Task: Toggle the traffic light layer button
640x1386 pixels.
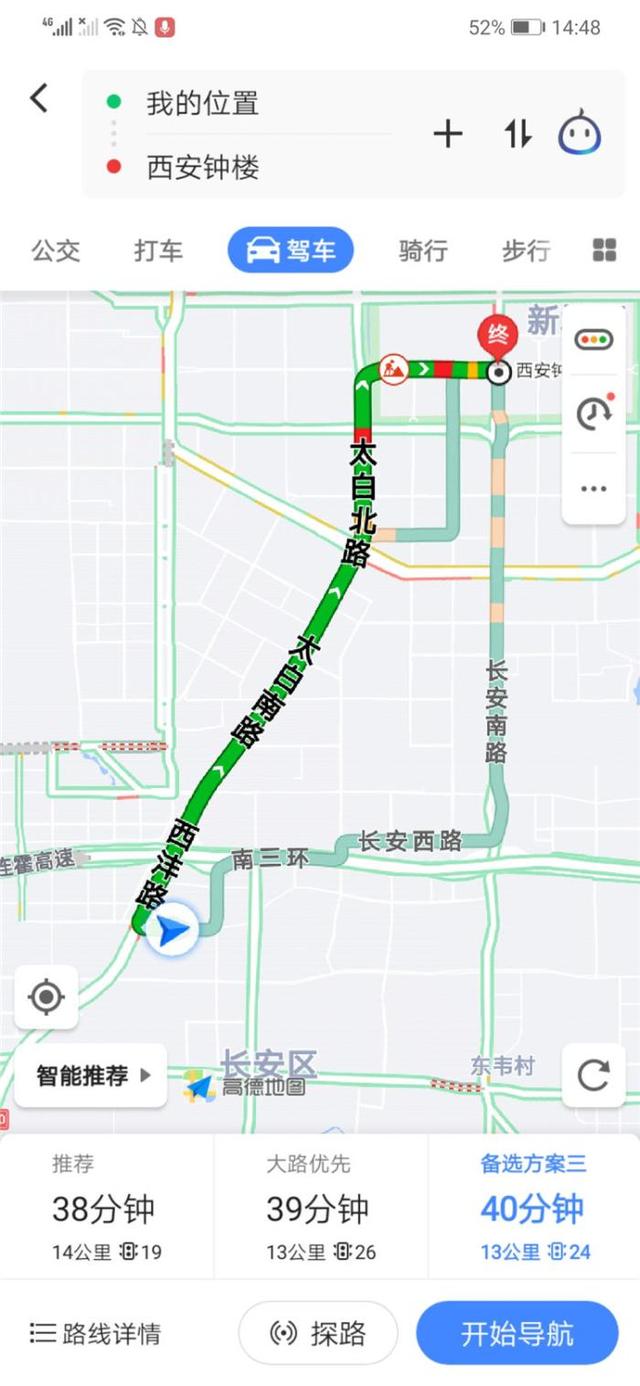Action: pyautogui.click(x=594, y=340)
